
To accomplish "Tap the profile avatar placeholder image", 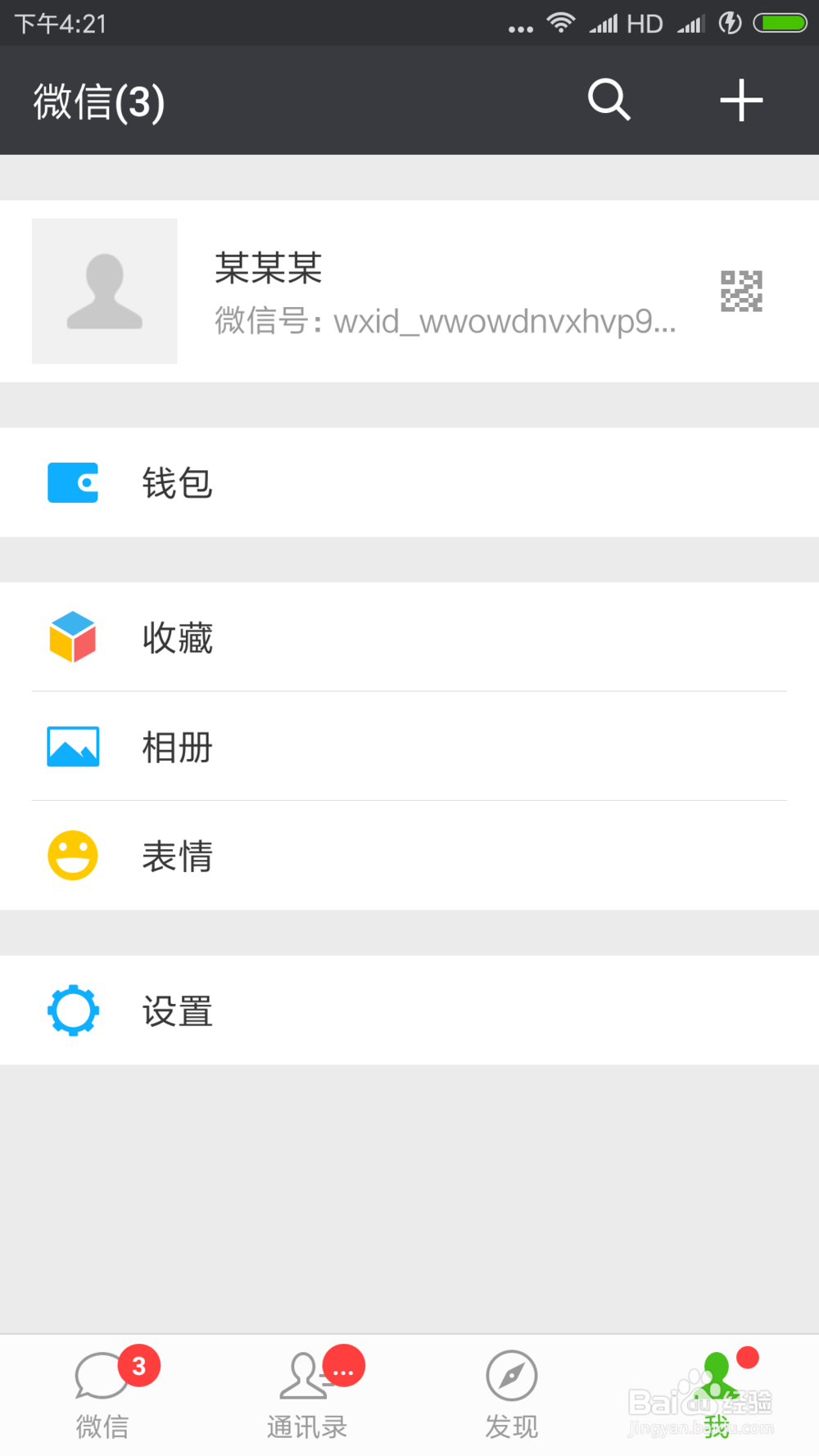I will click(x=104, y=290).
